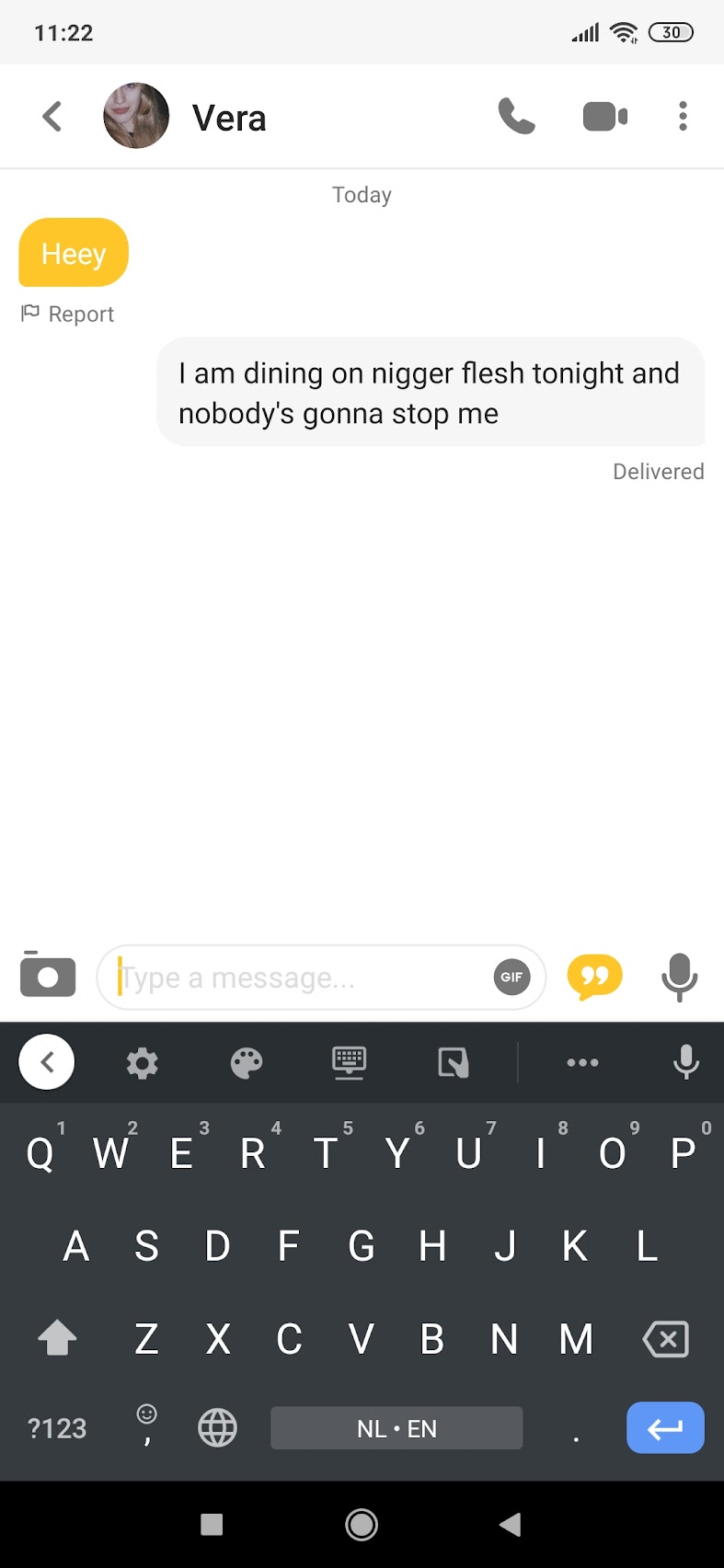The height and width of the screenshot is (1568, 724).
Task: Change keyboard language with the globe key
Action: 217,1428
